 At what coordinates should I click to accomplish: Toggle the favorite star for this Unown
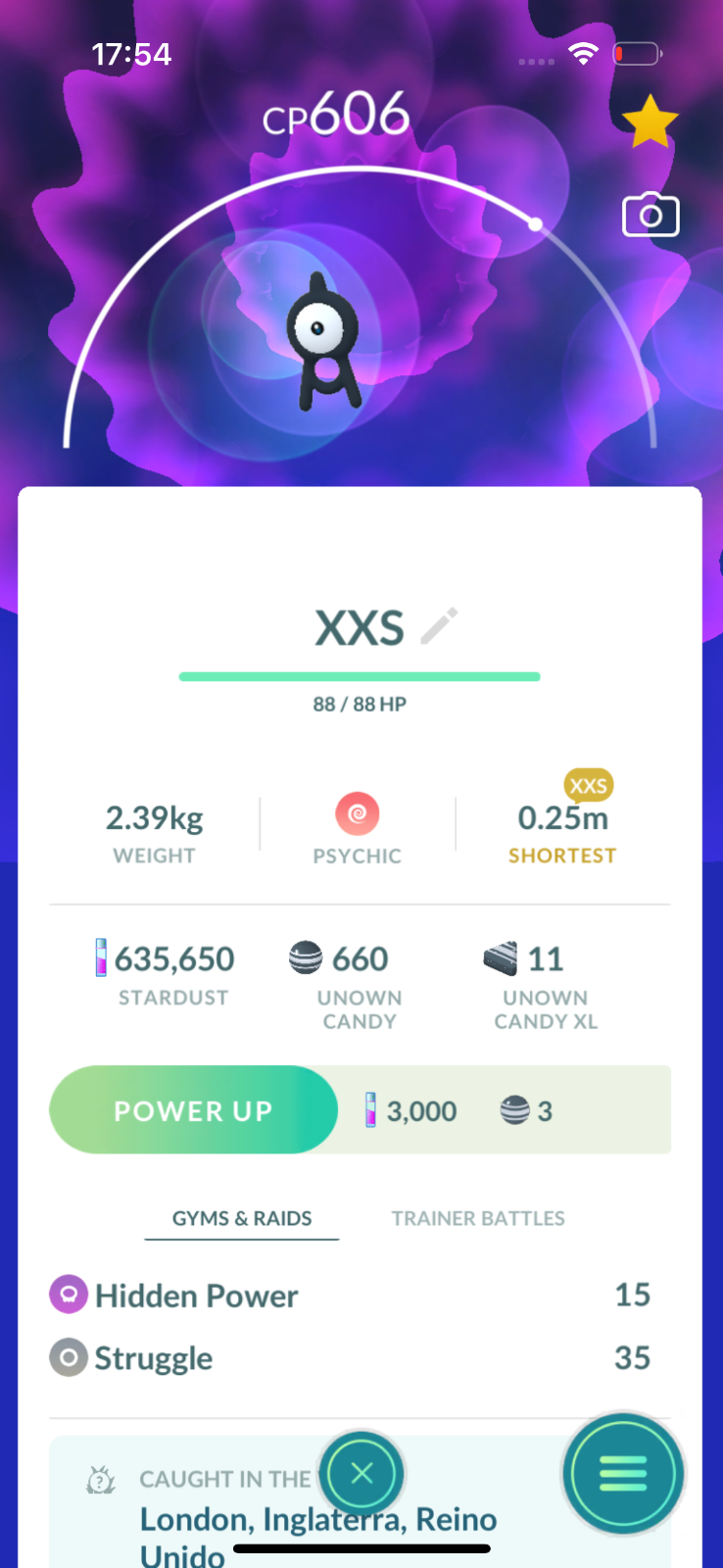coord(650,122)
